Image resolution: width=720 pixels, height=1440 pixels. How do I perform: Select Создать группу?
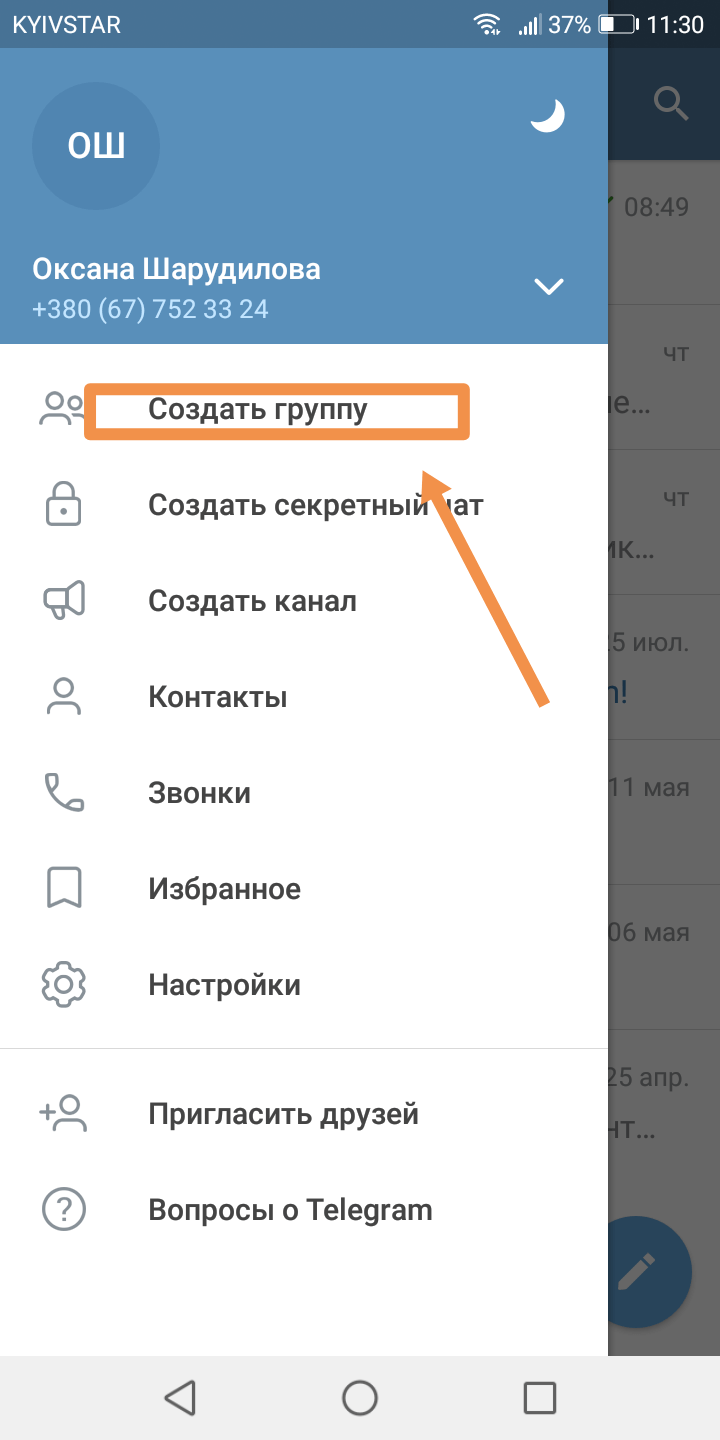pyautogui.click(x=304, y=409)
